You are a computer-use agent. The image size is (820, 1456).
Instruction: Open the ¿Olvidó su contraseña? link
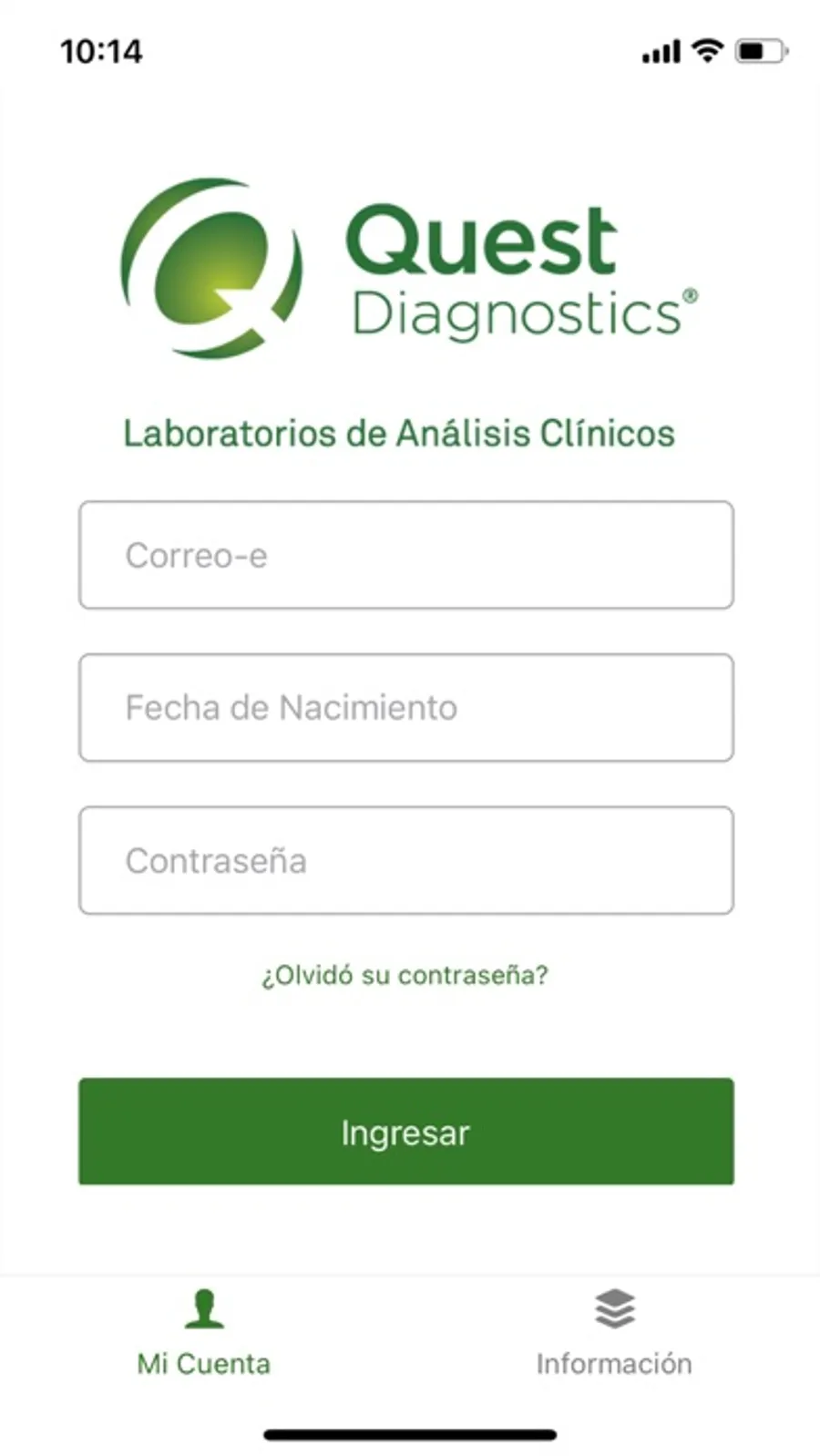click(x=405, y=976)
